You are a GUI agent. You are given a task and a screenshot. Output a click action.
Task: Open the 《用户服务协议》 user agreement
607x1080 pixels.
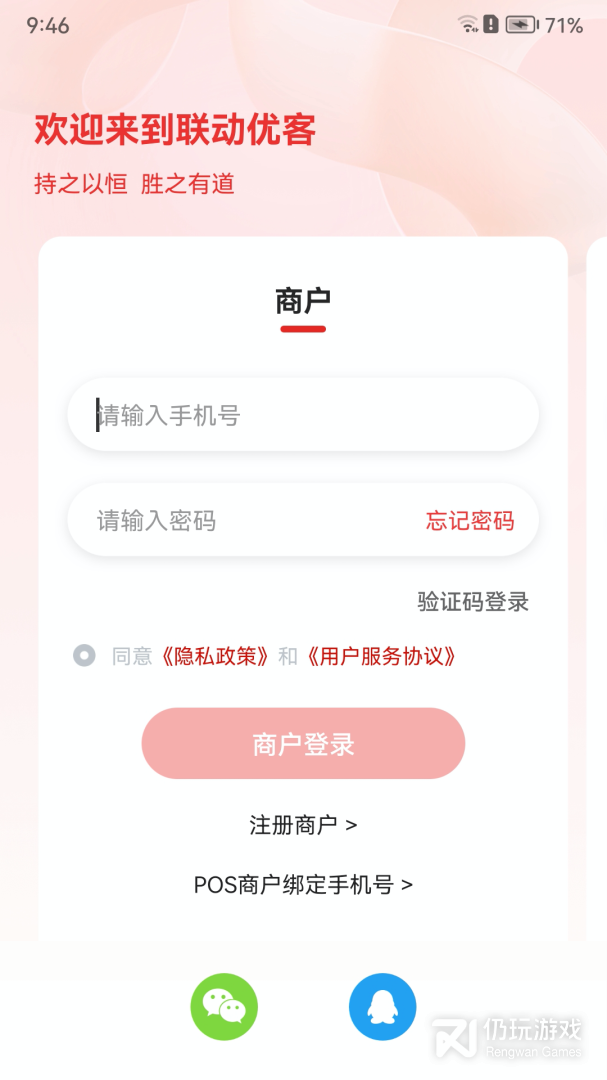tap(380, 657)
